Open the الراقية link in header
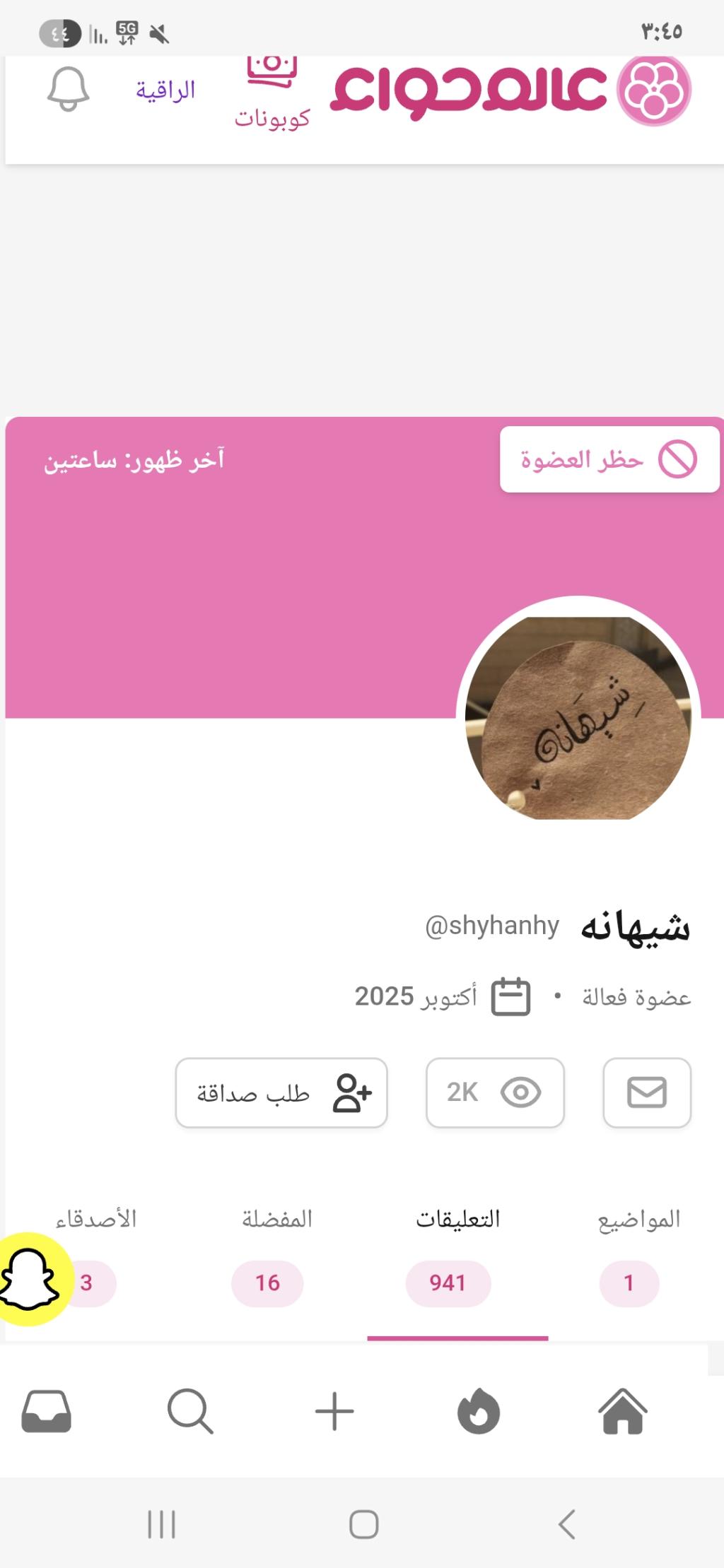 point(165,90)
